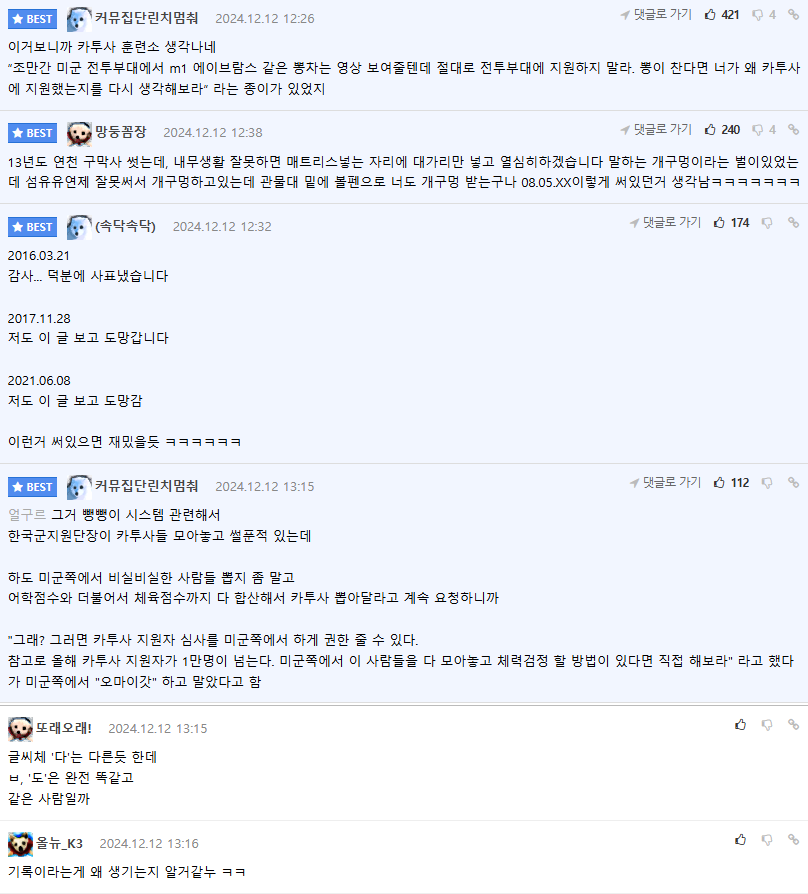Viewport: 808px width, 894px height.
Task: Upvote 커뮤집단린치멈춰's 12:26 comment
Action: (711, 14)
